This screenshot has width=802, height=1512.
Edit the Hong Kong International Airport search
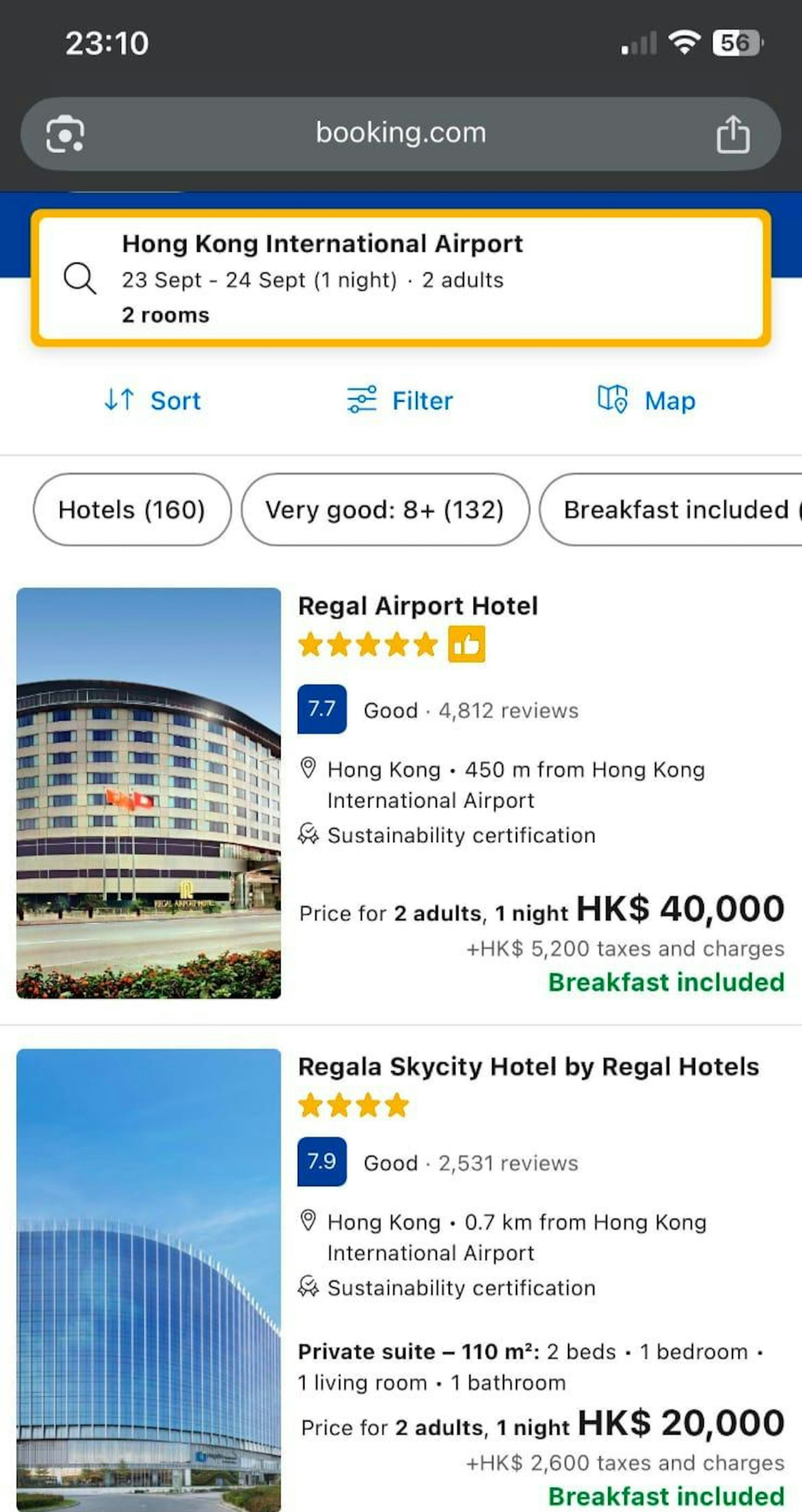401,278
